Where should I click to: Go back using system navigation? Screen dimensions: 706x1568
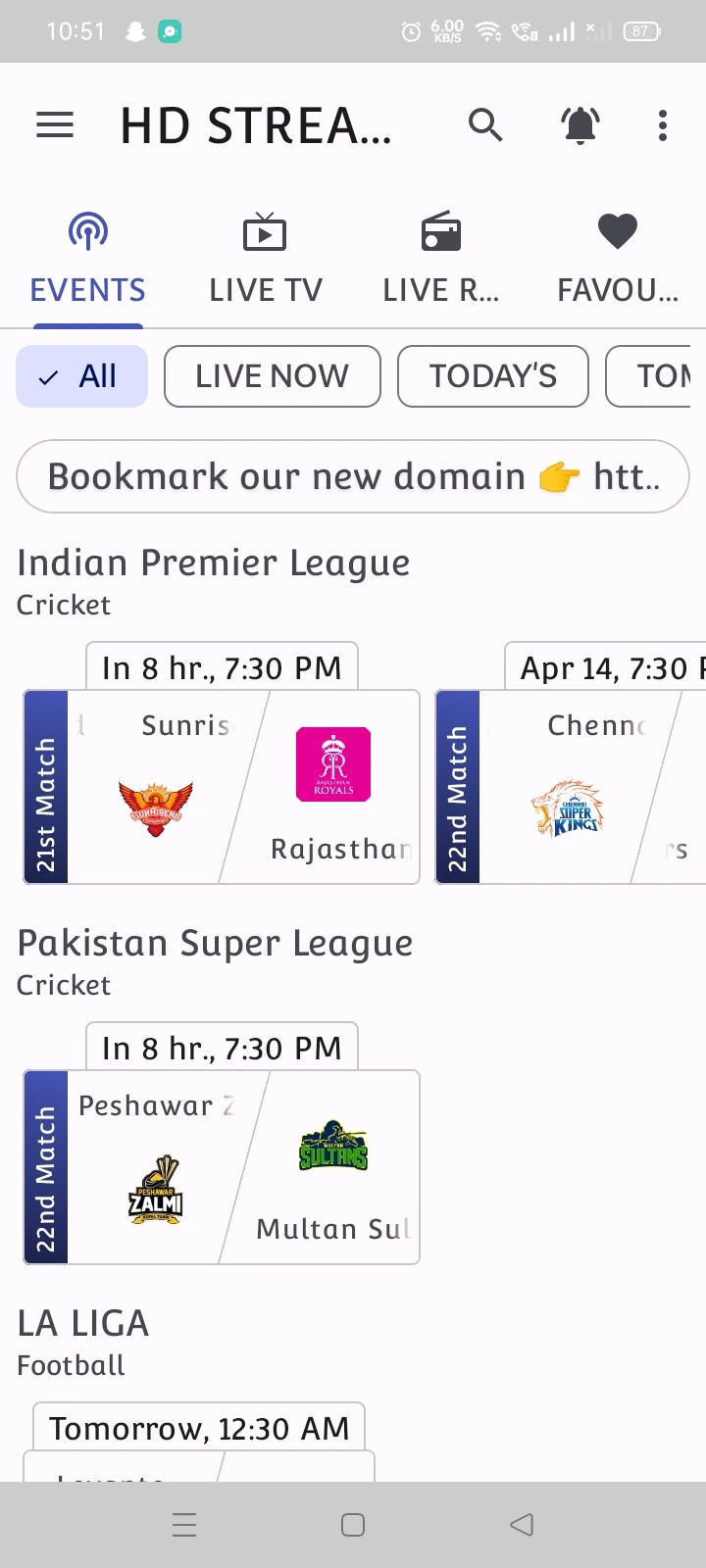[x=522, y=1525]
